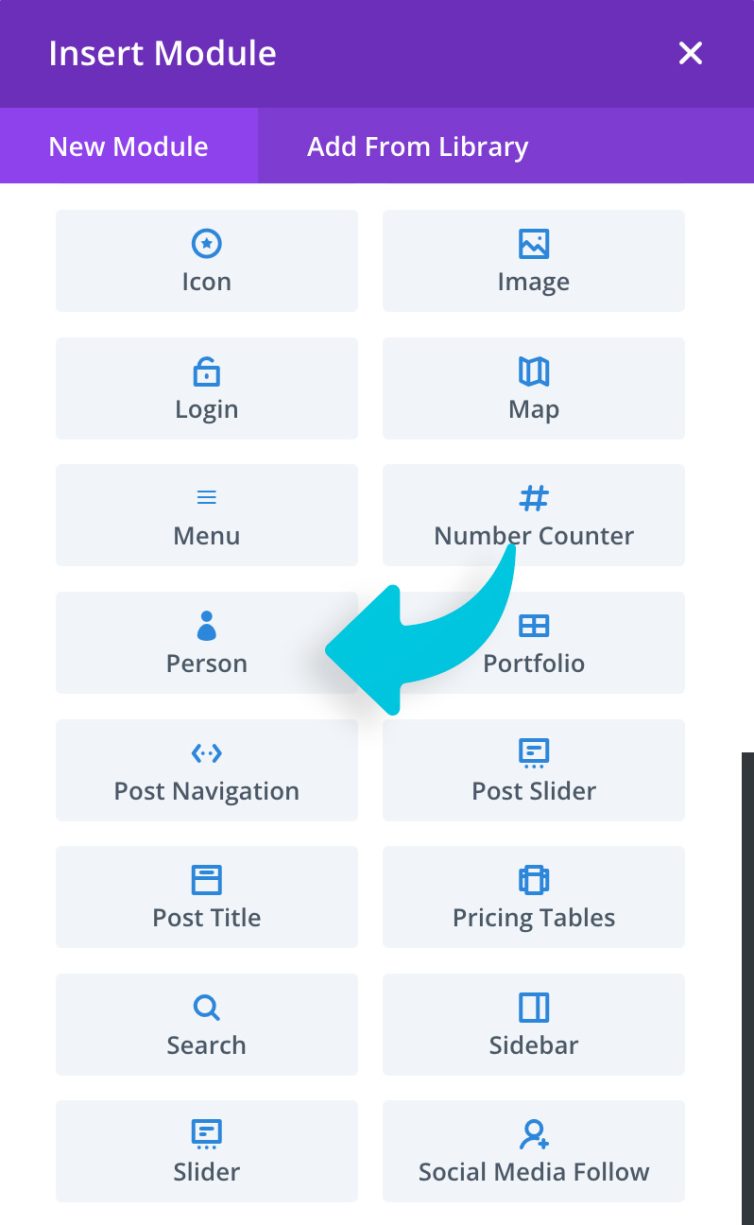
Task: Select the Pricing Tables icon
Action: tap(533, 877)
